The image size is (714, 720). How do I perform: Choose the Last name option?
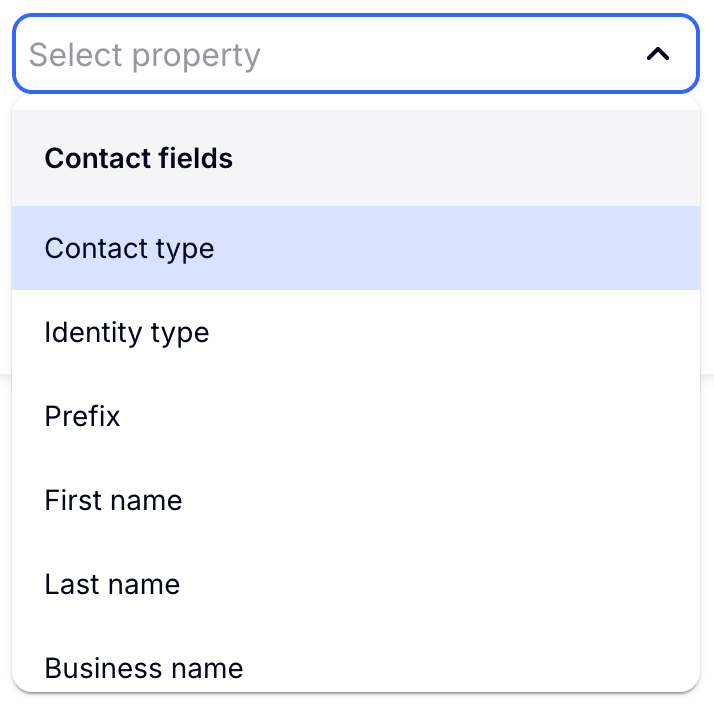pyautogui.click(x=113, y=584)
